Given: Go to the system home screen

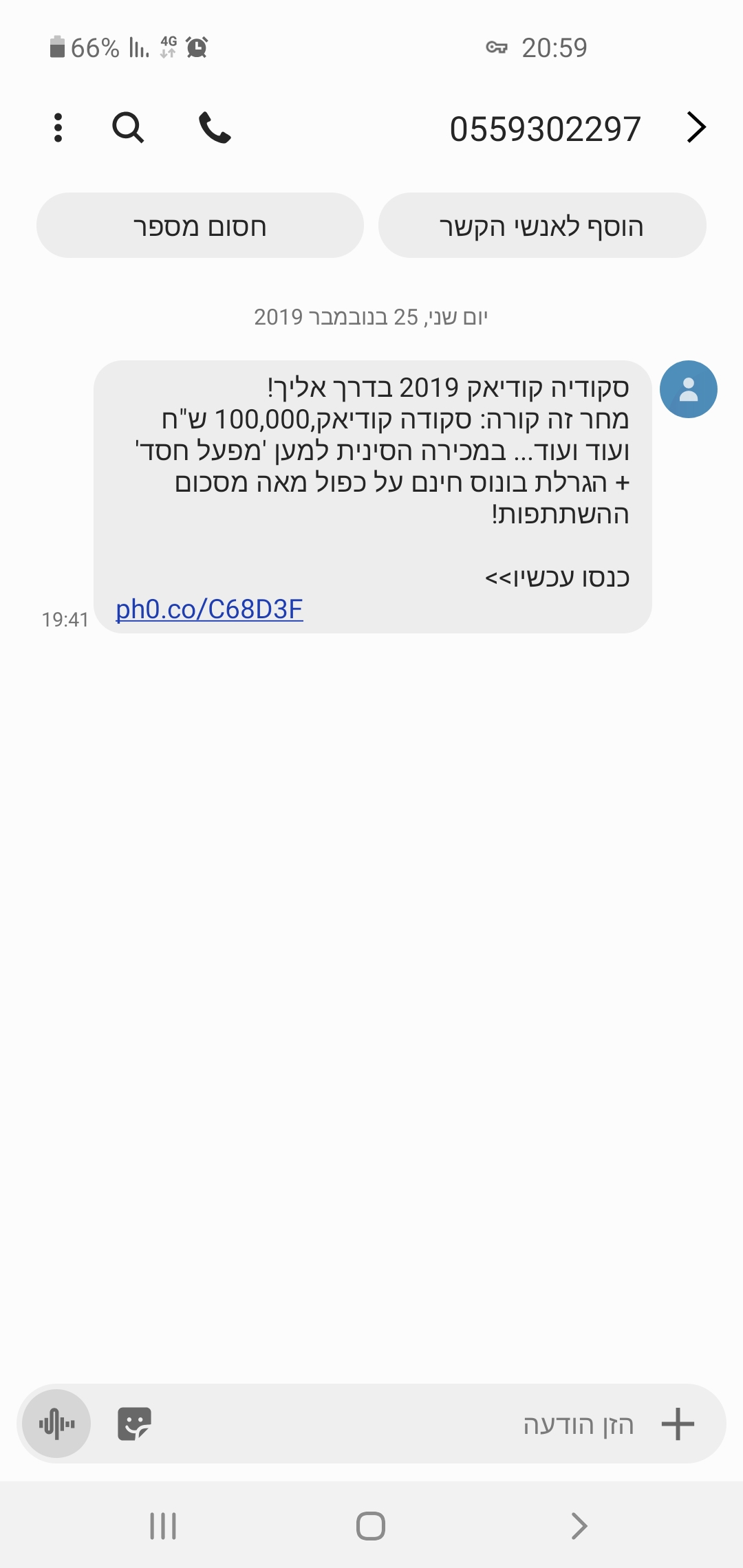Looking at the screenshot, I should pyautogui.click(x=371, y=1526).
